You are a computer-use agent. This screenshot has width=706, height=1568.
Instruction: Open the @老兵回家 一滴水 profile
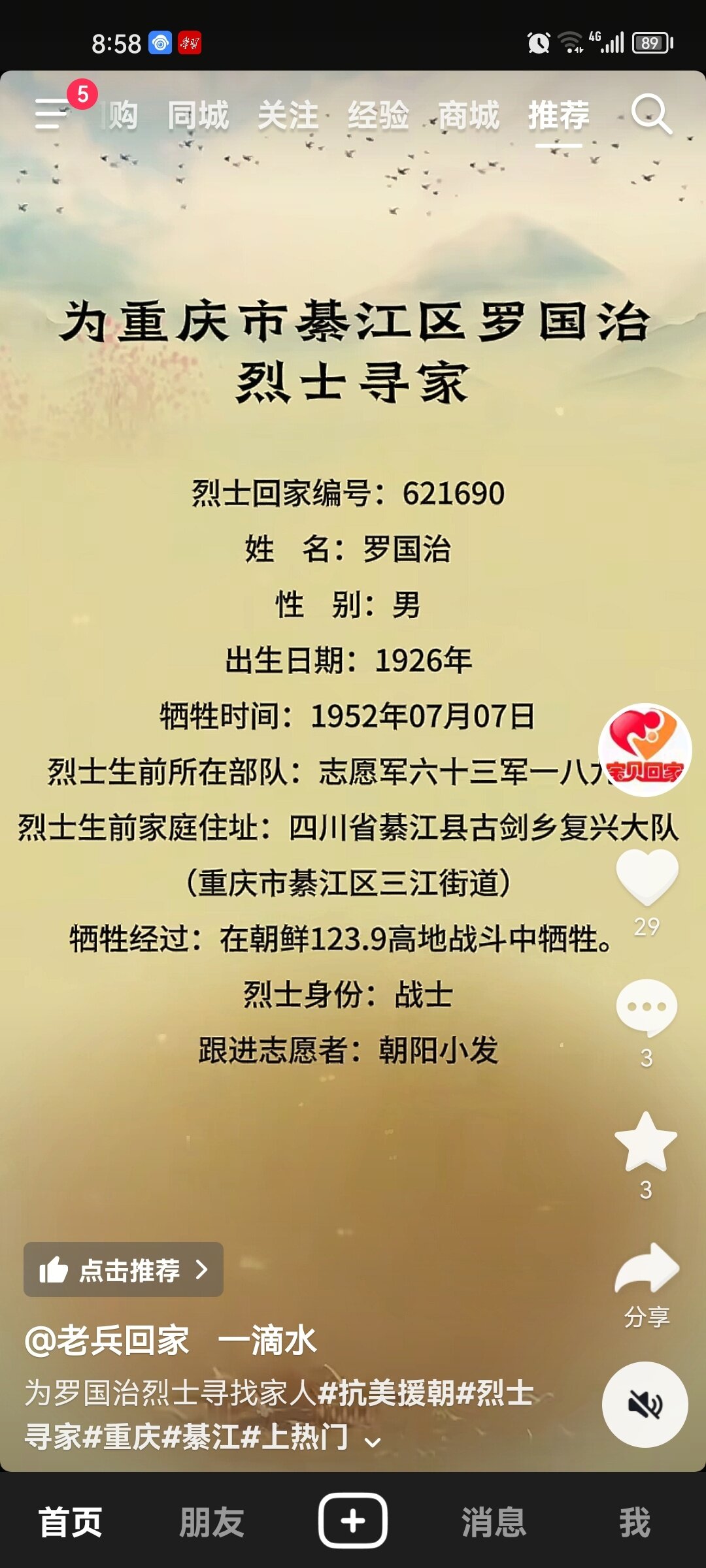point(170,1341)
